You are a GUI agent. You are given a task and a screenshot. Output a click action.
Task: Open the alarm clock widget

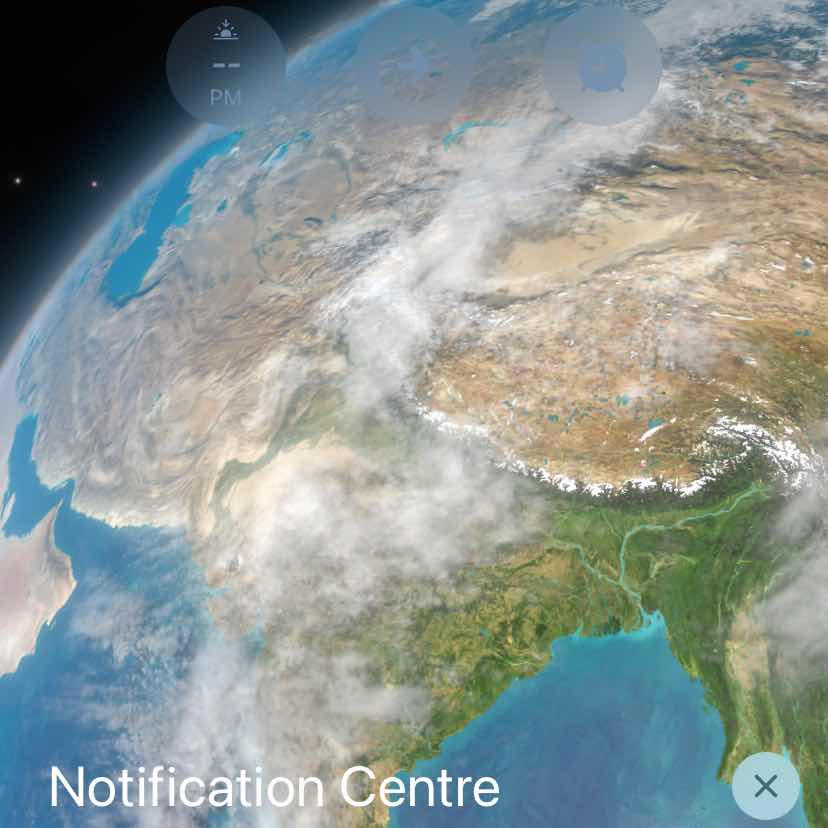tap(602, 66)
